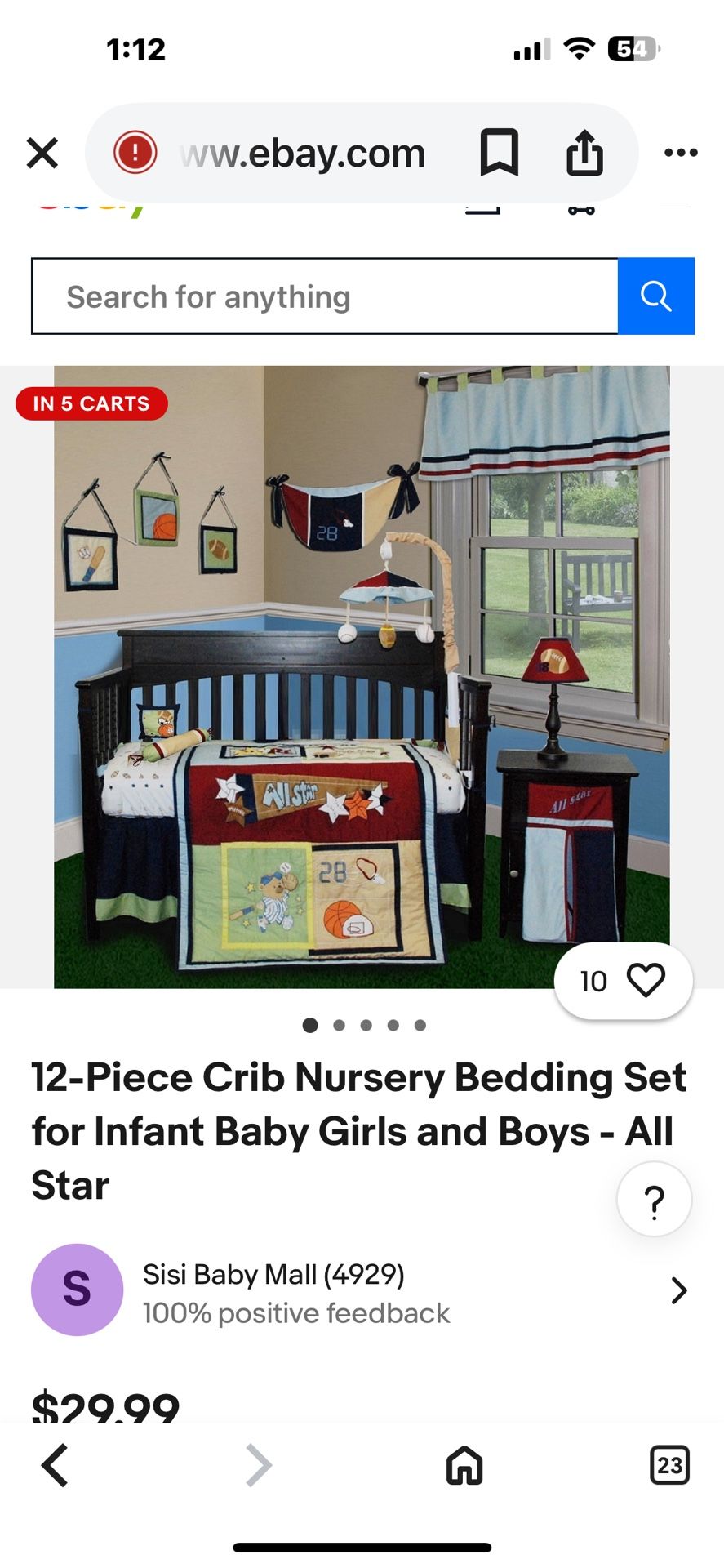724x1568 pixels.
Task: View the 23 open tabs
Action: click(669, 1465)
